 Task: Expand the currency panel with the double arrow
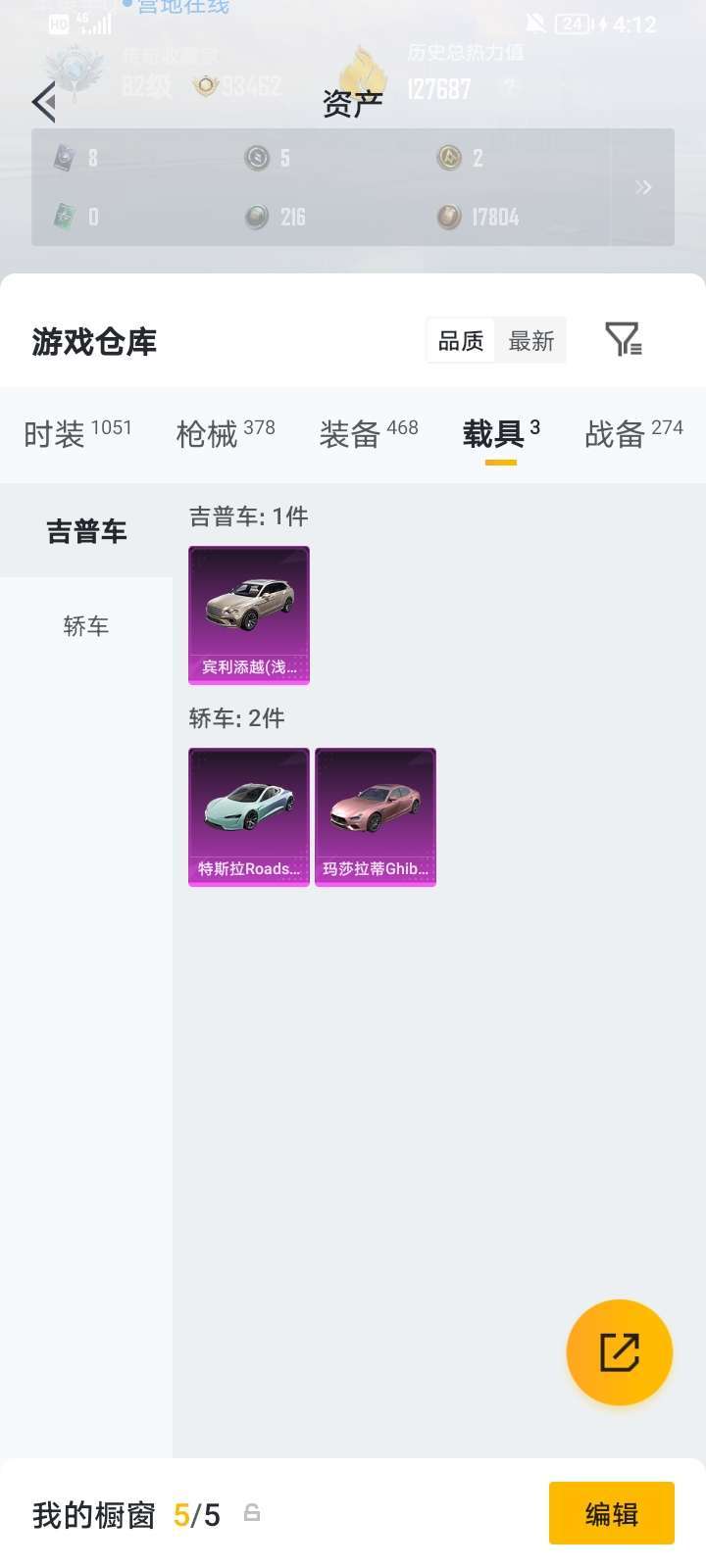tap(645, 187)
